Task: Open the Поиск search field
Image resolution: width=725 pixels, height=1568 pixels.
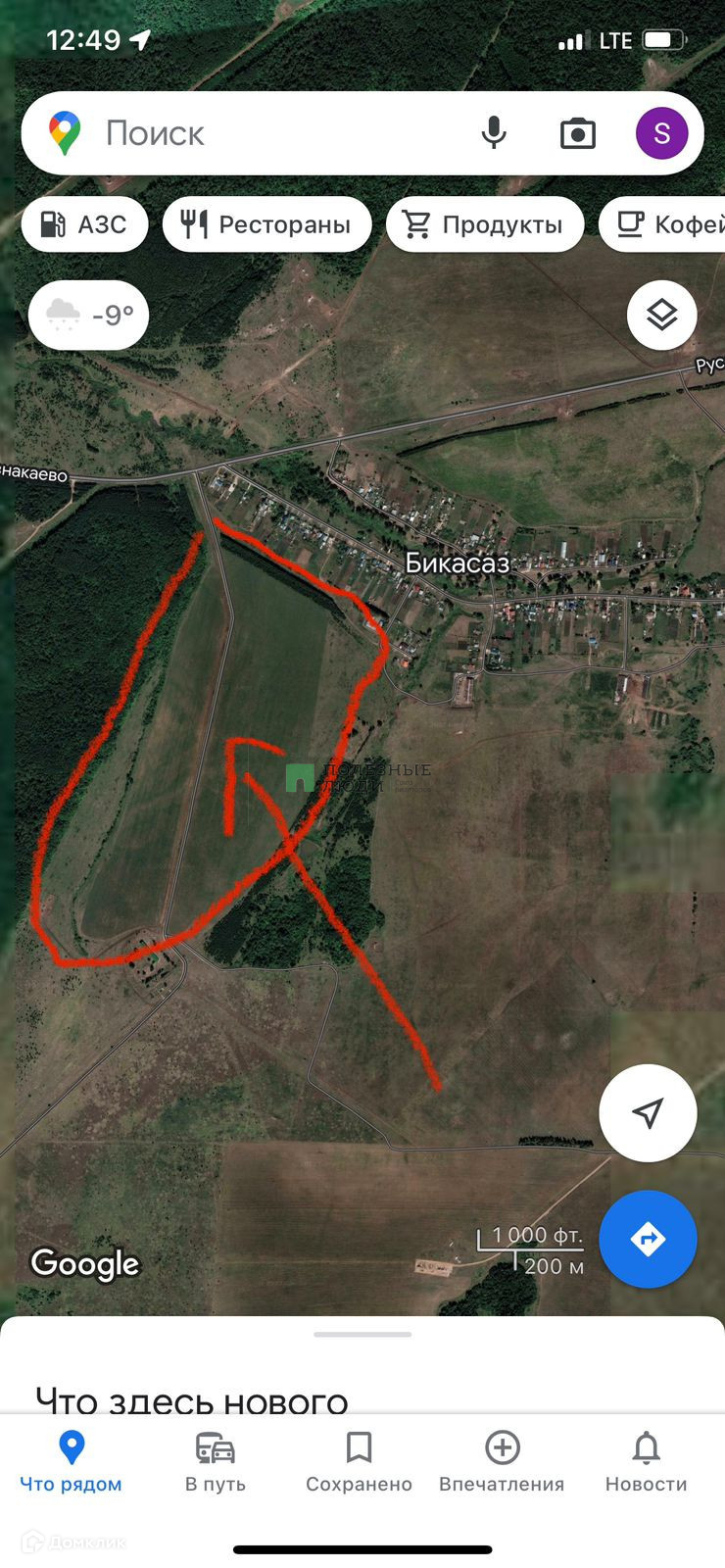Action: click(265, 133)
